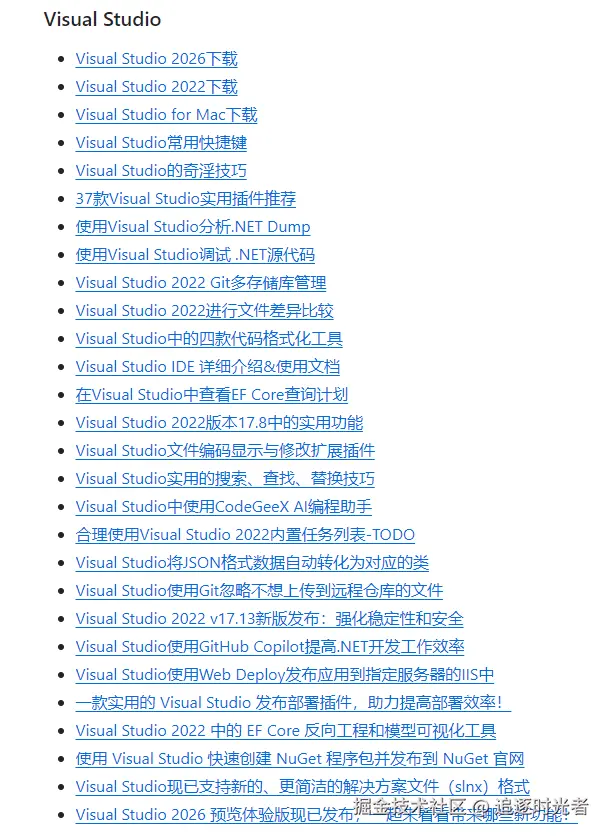View 使用Visual Studio分析.NET Dump article
Screen dimensions: 609x837
pos(193,227)
